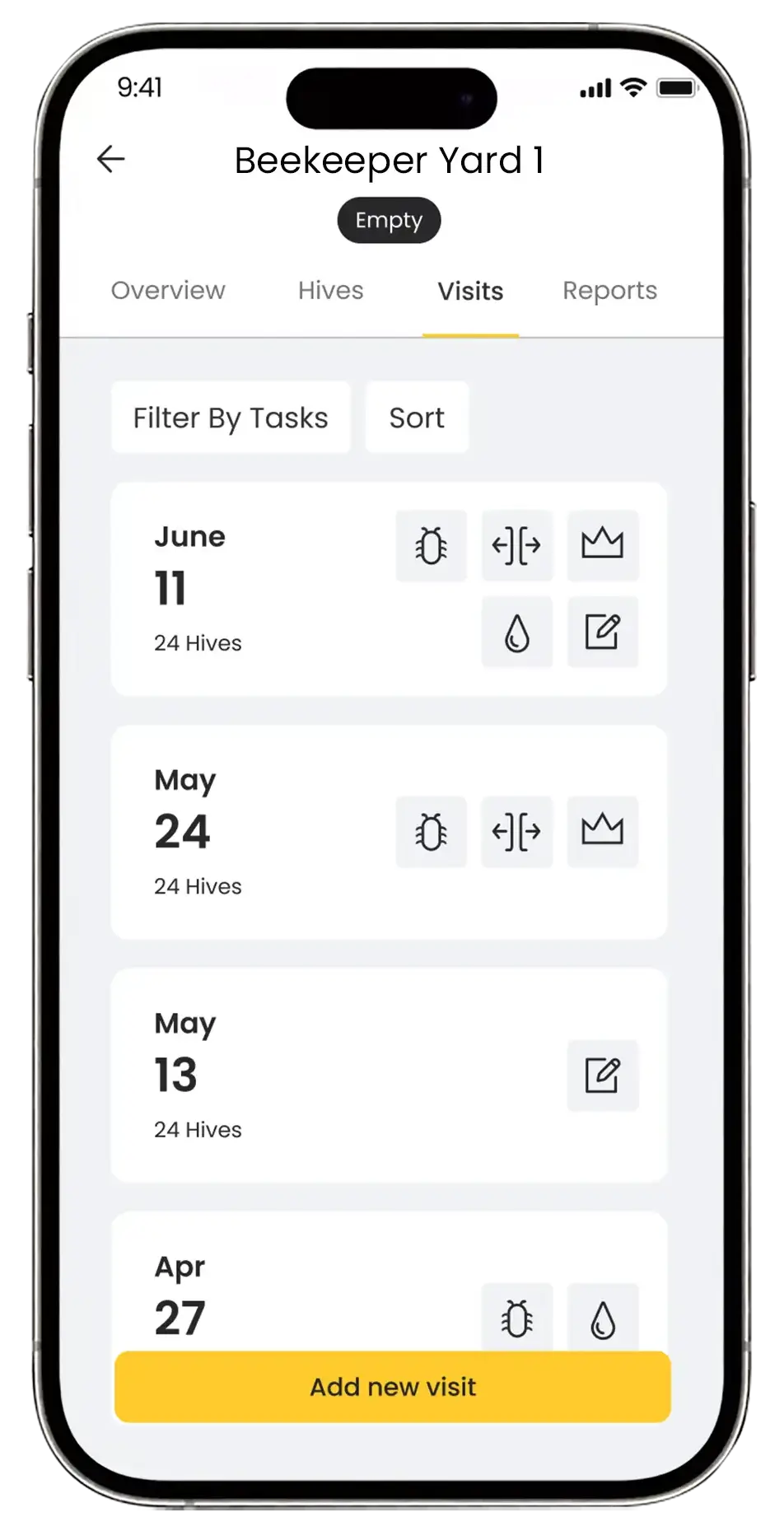Open the Reports tab

(x=609, y=291)
